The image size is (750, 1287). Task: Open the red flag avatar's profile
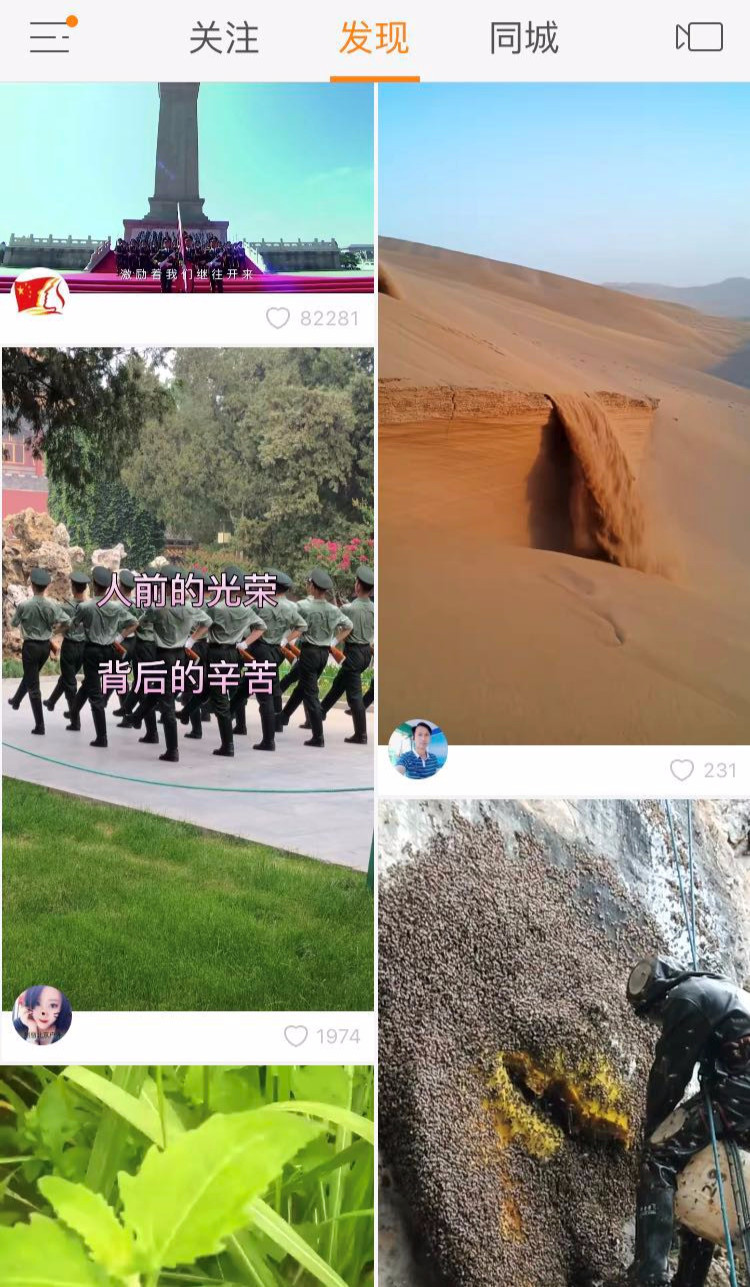(41, 295)
